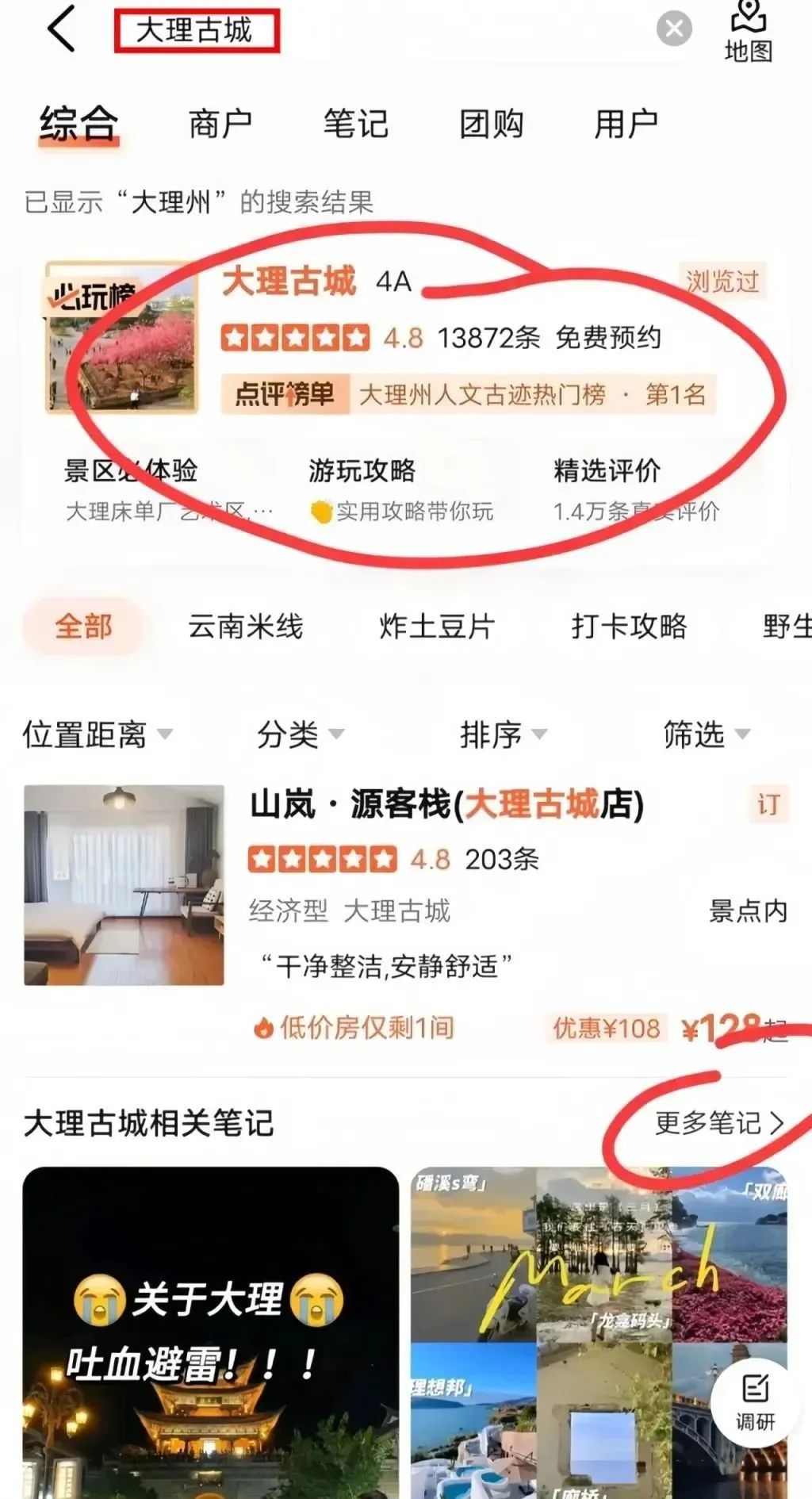The height and width of the screenshot is (1499, 812).
Task: Select the 云南米线 filter chip
Action: [x=245, y=627]
